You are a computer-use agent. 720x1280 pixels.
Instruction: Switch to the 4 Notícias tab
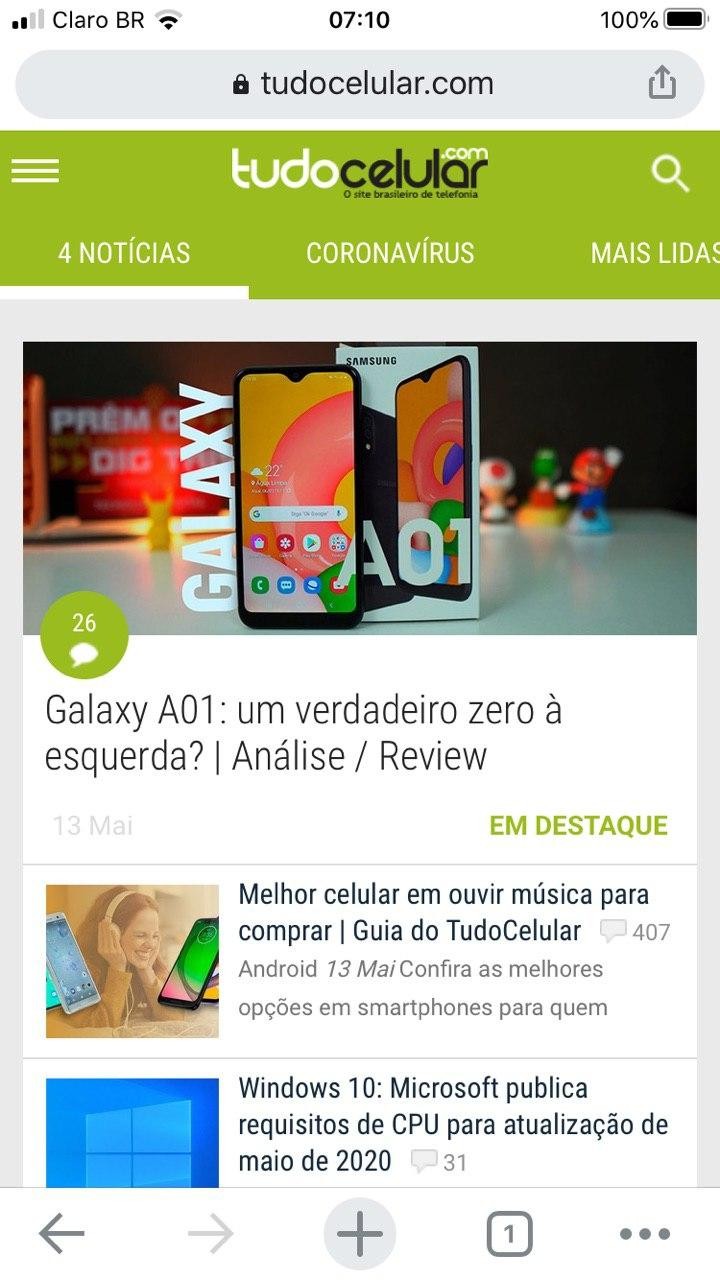pos(124,253)
